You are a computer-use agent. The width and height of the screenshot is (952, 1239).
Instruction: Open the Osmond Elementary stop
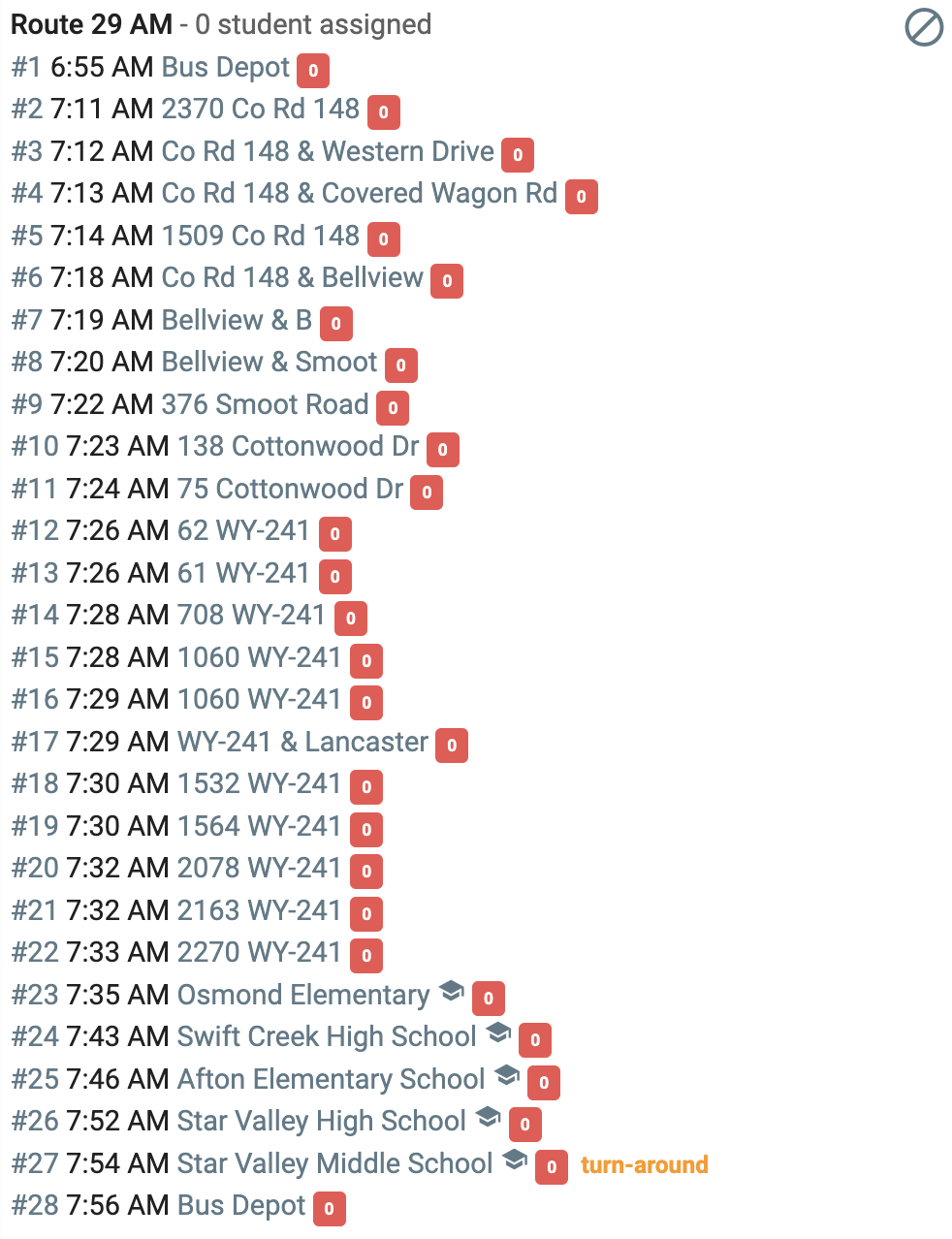pos(303,995)
